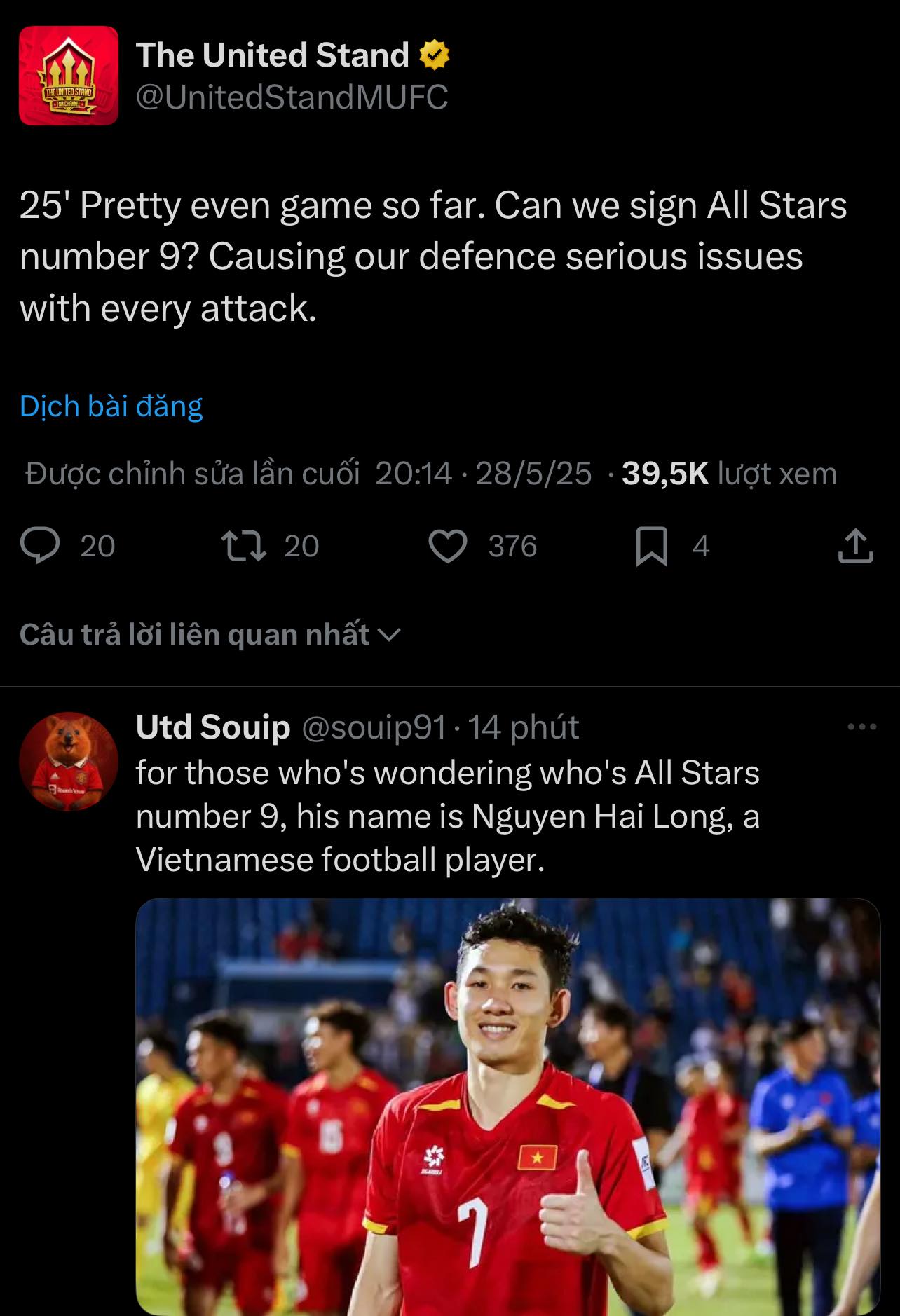Open Utd Souip's profile name
Screen dimensions: 900x1316
(213, 727)
